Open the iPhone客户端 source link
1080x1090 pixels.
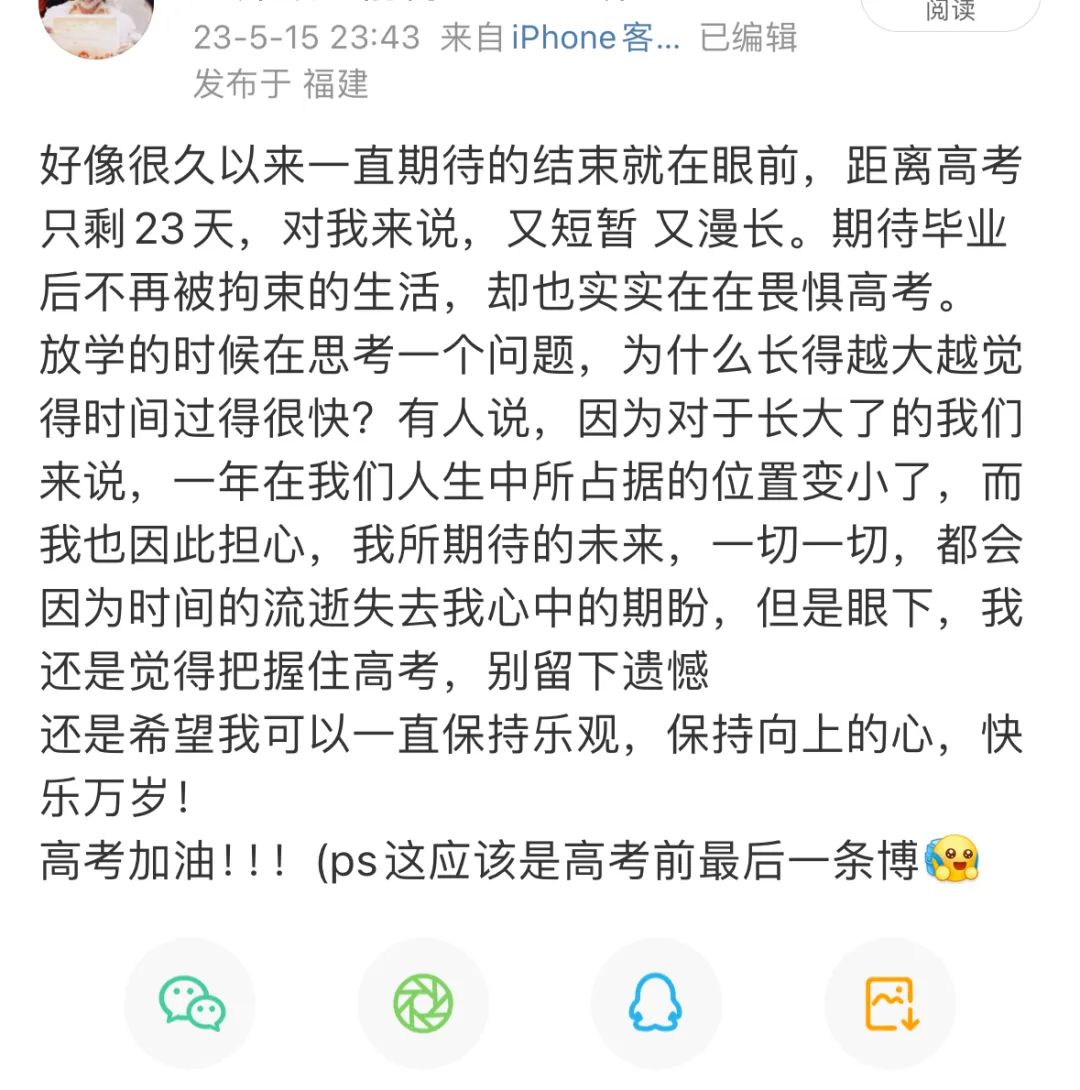pos(596,38)
